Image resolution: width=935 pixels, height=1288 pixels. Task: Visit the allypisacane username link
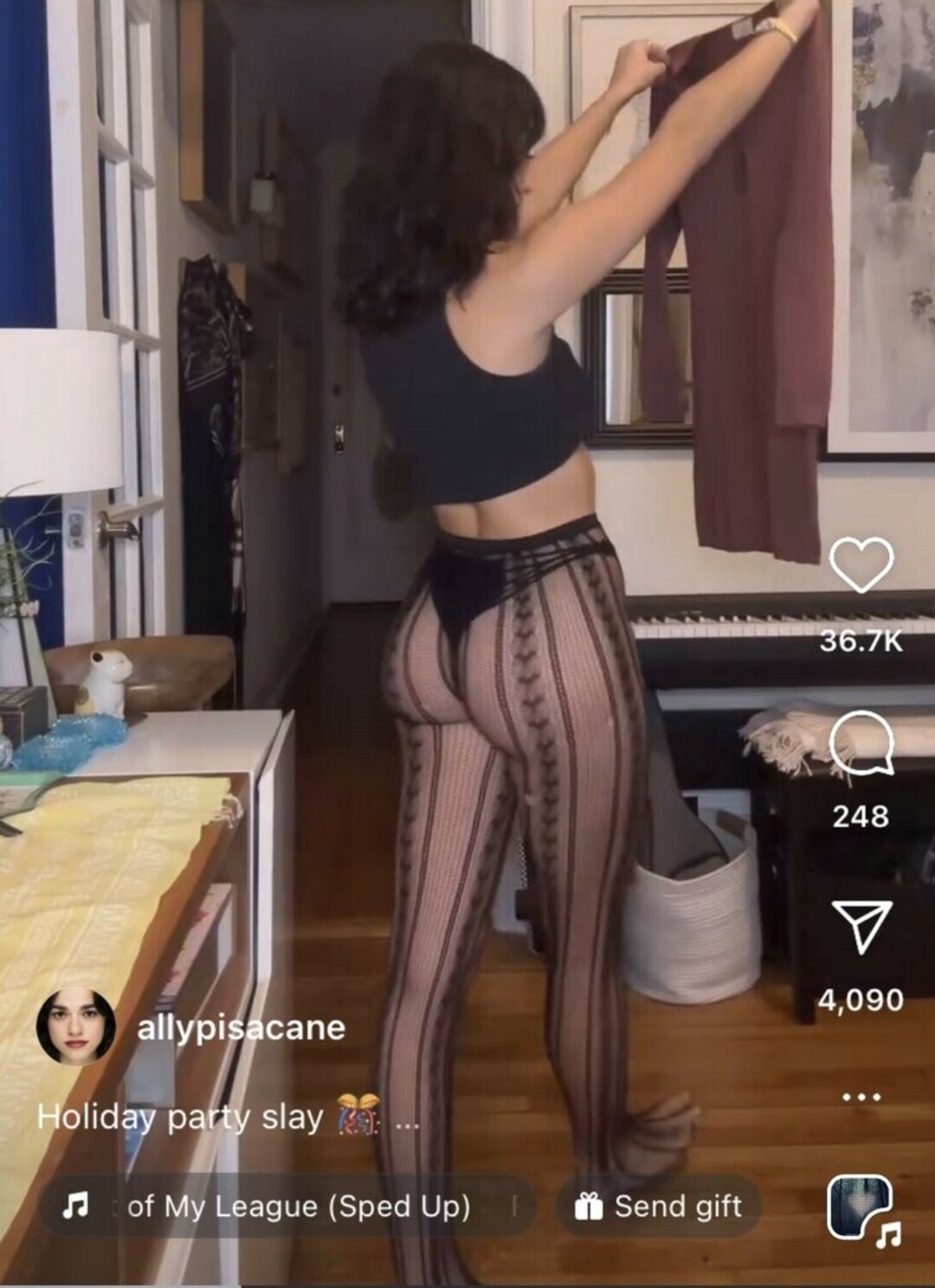point(241,1027)
